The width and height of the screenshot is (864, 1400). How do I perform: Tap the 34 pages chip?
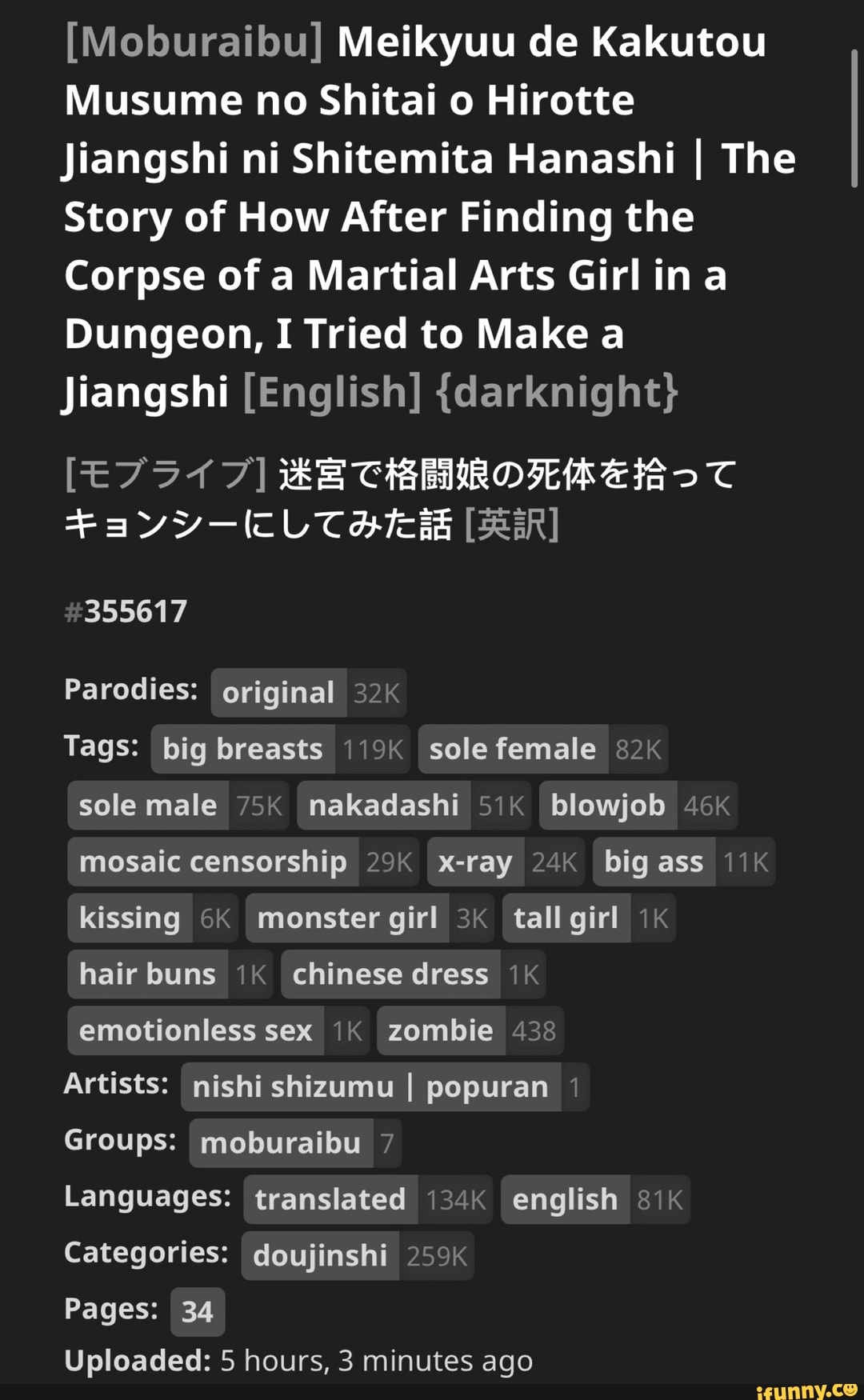198,1312
